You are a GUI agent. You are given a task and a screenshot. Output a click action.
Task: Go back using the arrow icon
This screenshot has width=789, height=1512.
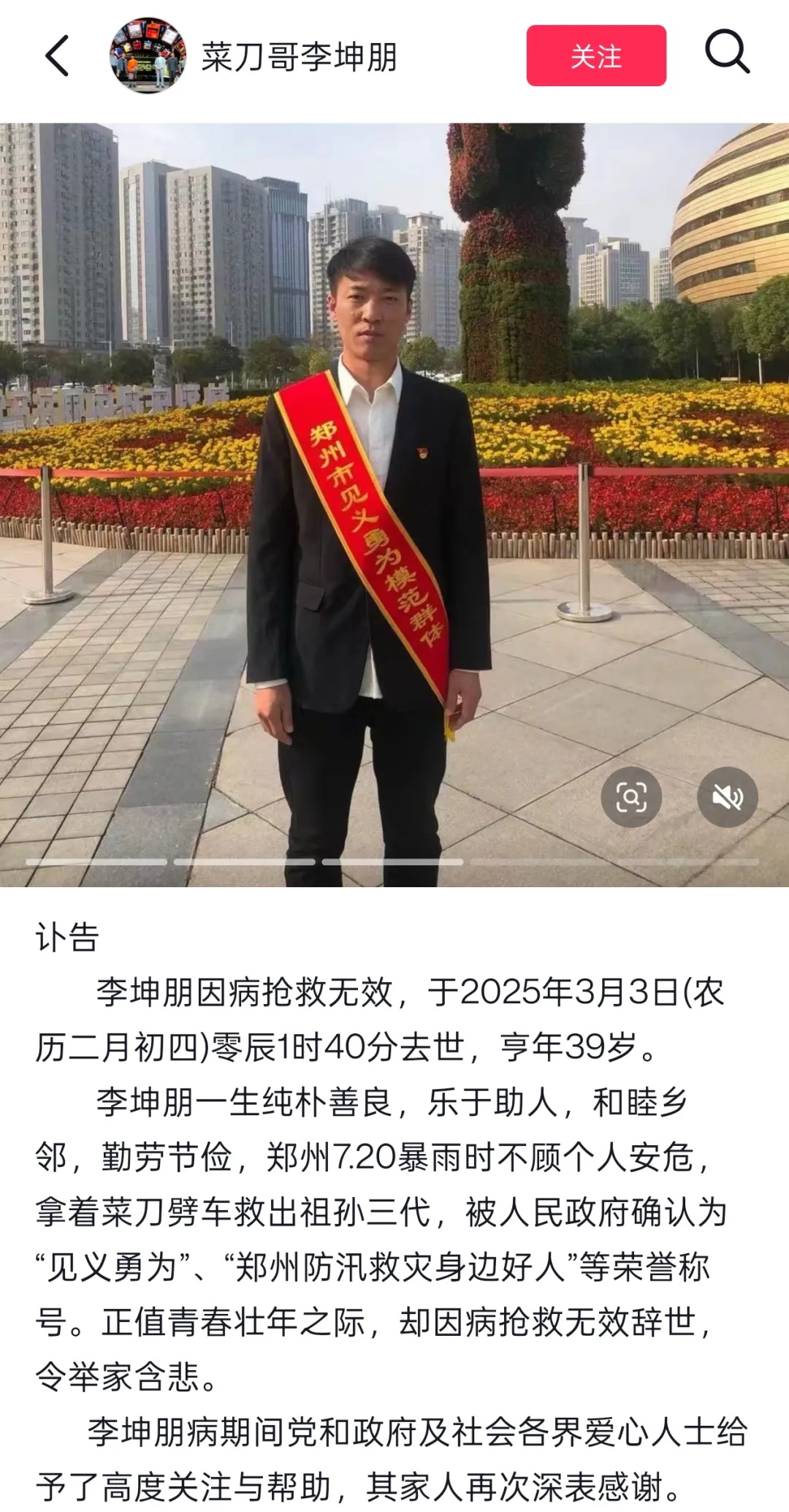pyautogui.click(x=57, y=56)
